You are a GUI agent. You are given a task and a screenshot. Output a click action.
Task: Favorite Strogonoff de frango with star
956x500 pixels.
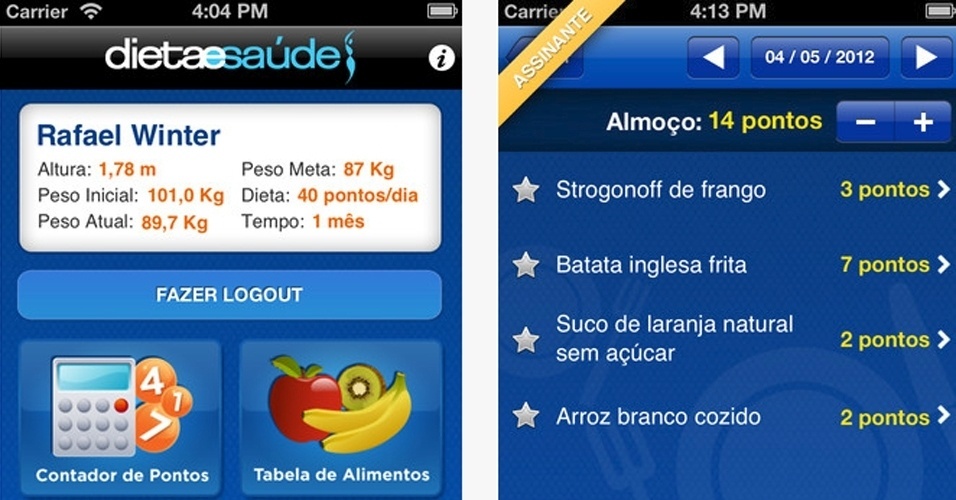point(526,190)
